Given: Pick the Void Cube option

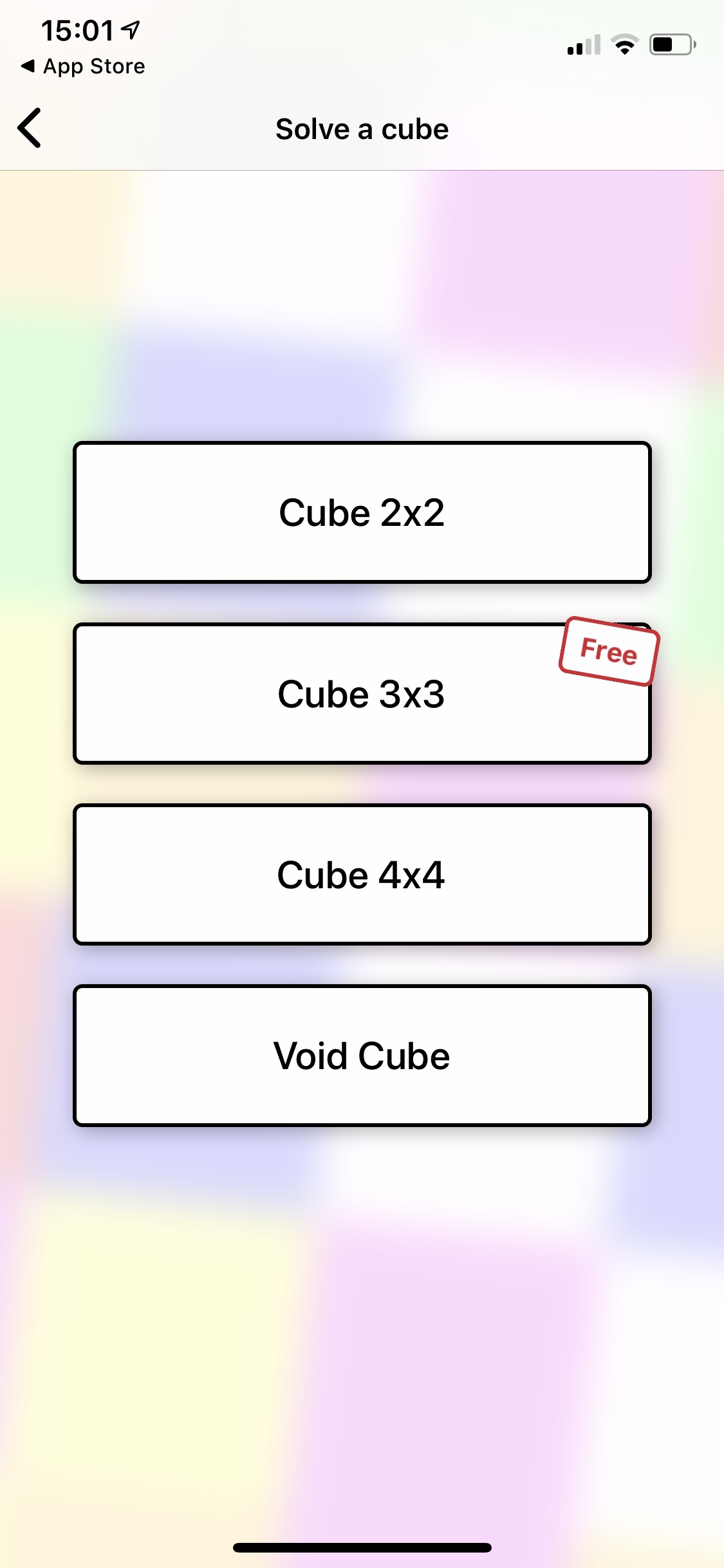Looking at the screenshot, I should (x=362, y=1056).
